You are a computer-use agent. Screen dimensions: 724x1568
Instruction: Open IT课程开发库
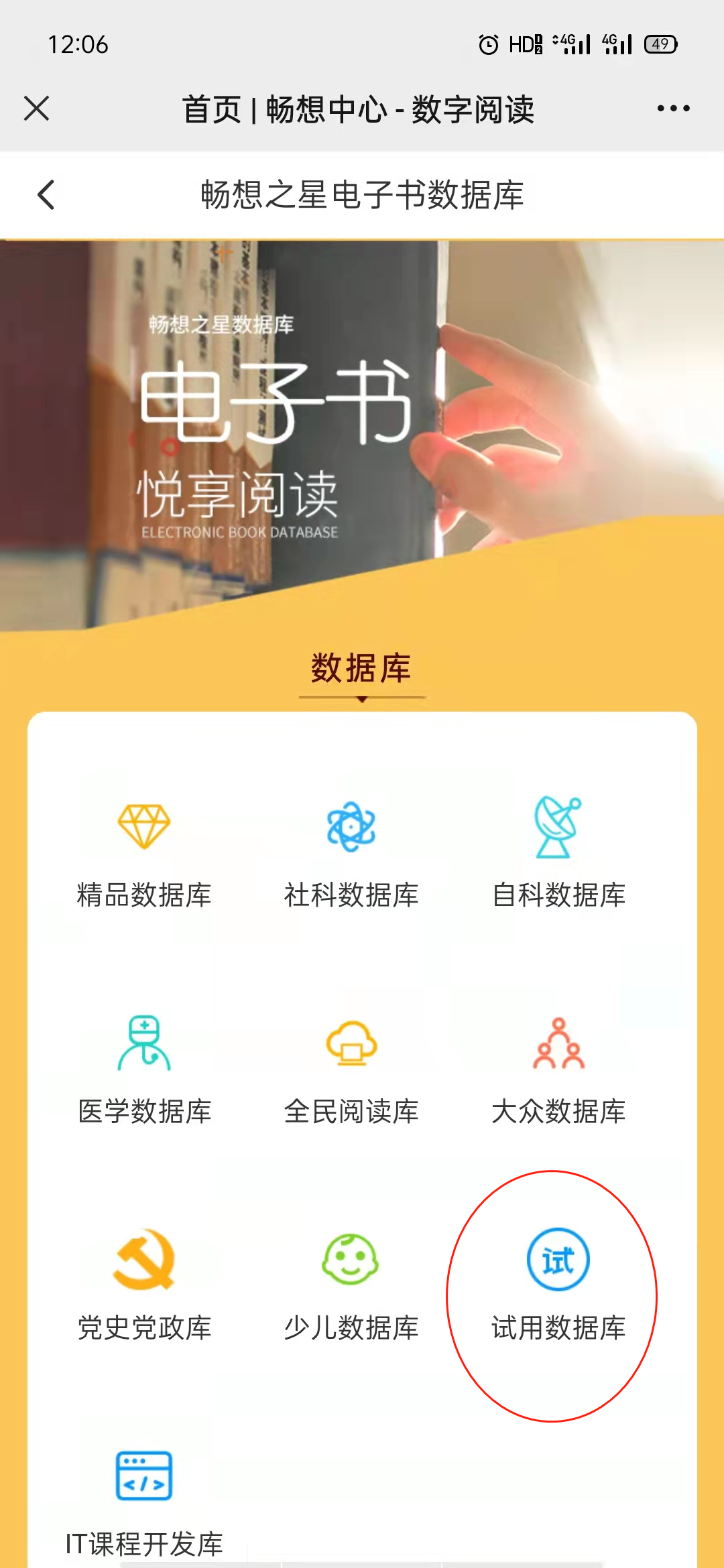pos(144,1504)
